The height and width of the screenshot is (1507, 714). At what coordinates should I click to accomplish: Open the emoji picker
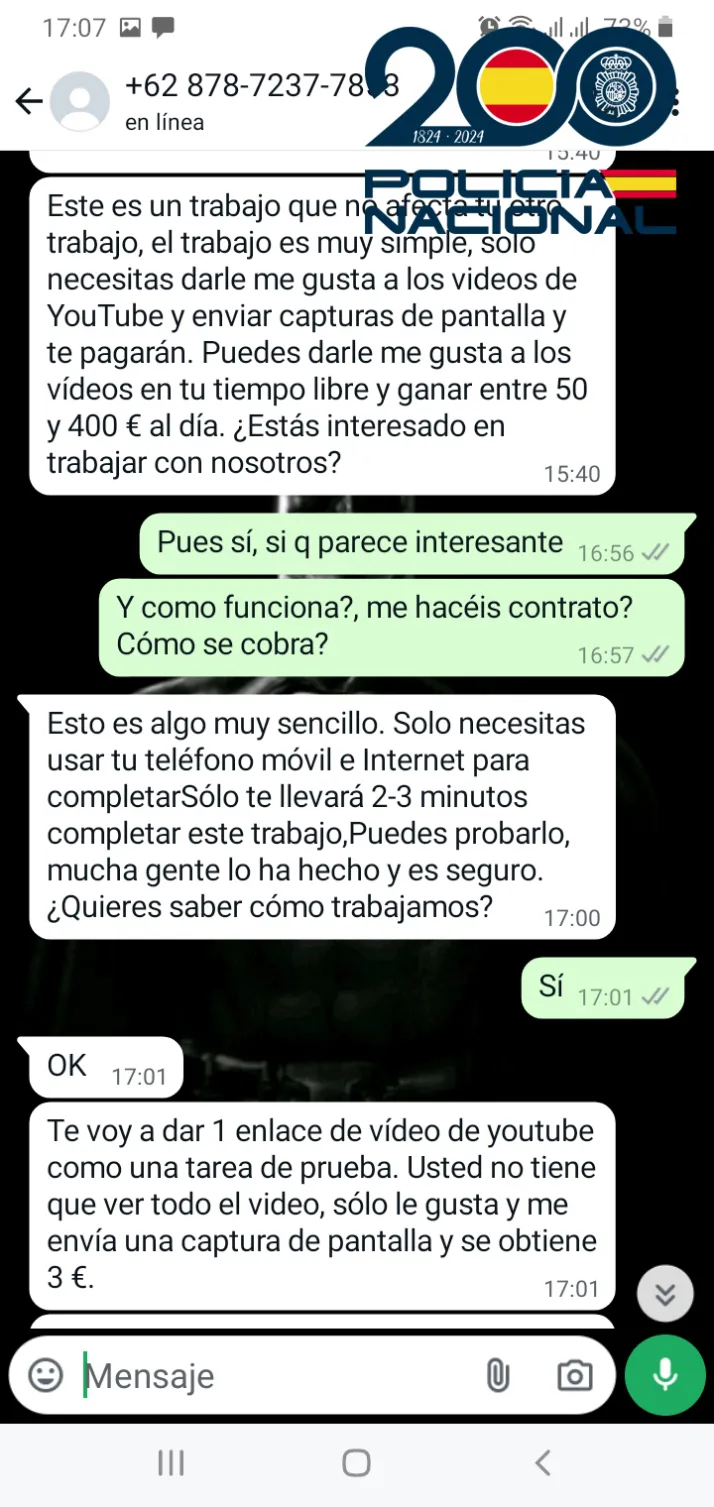pos(45,1375)
